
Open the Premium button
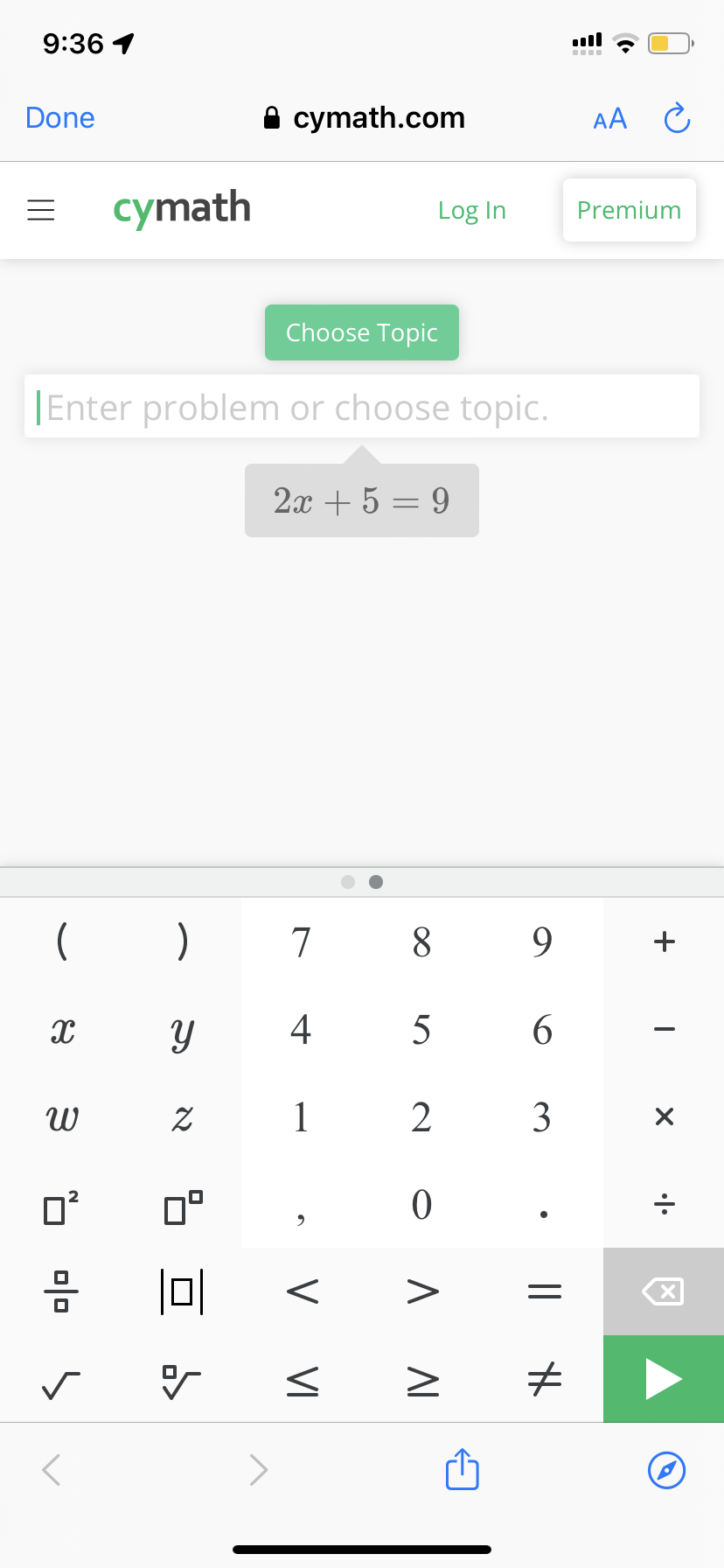(629, 210)
